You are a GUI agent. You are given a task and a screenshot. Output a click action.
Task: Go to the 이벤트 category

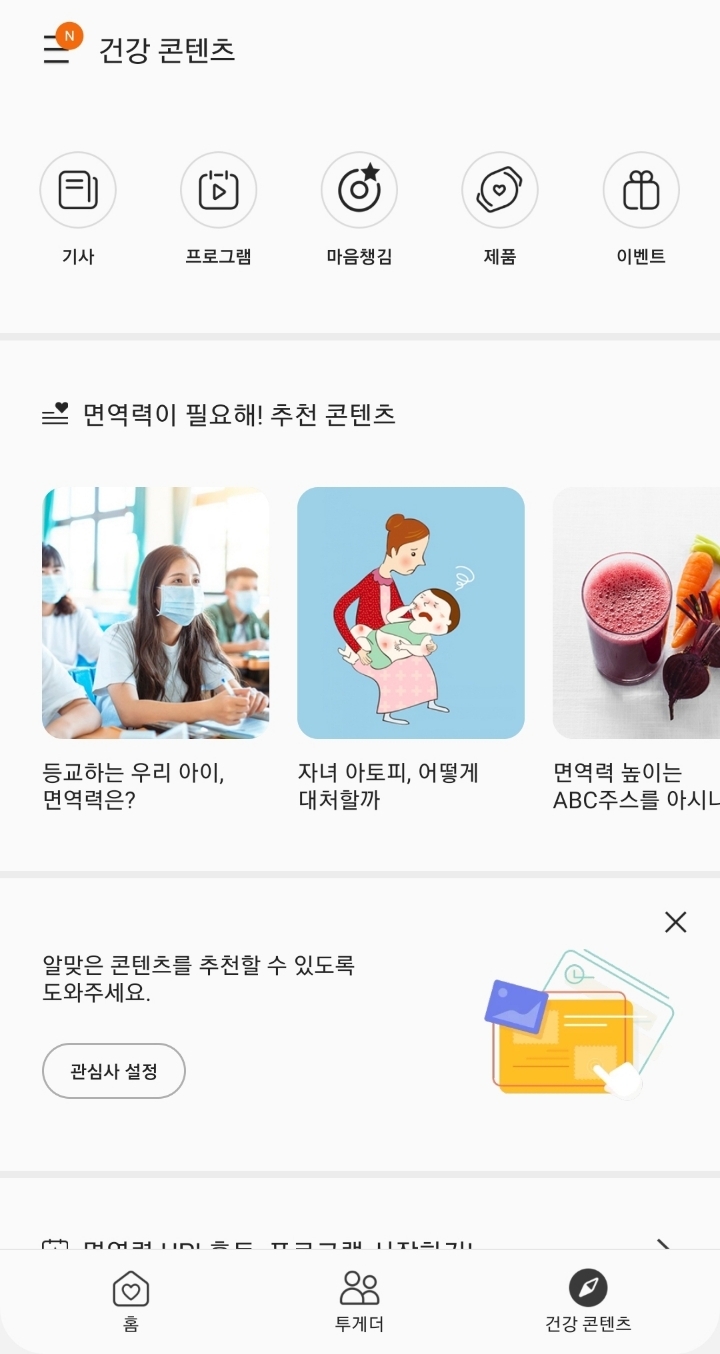[x=641, y=190]
